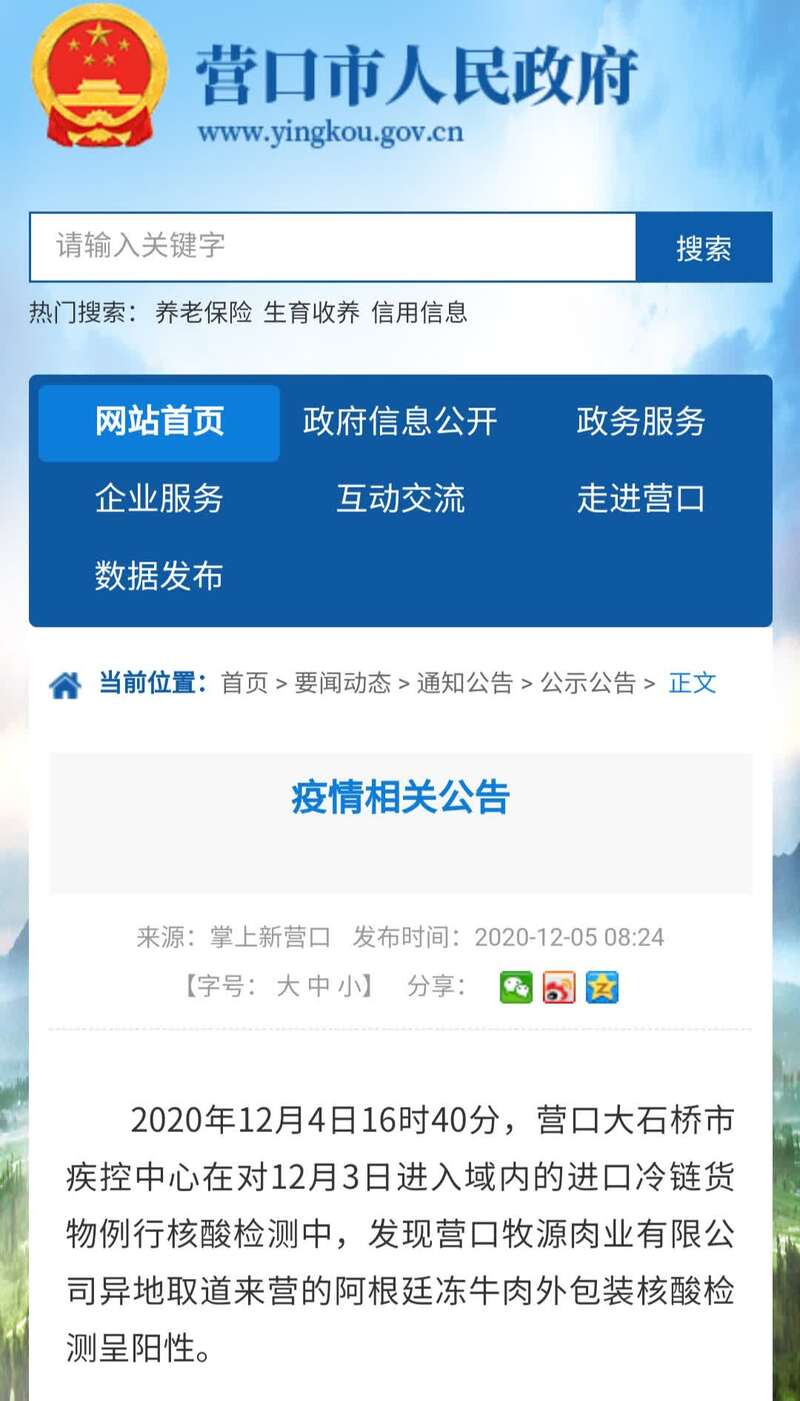Image resolution: width=800 pixels, height=1401 pixels.
Task: Share article to QQ Zone
Action: pyautogui.click(x=602, y=987)
